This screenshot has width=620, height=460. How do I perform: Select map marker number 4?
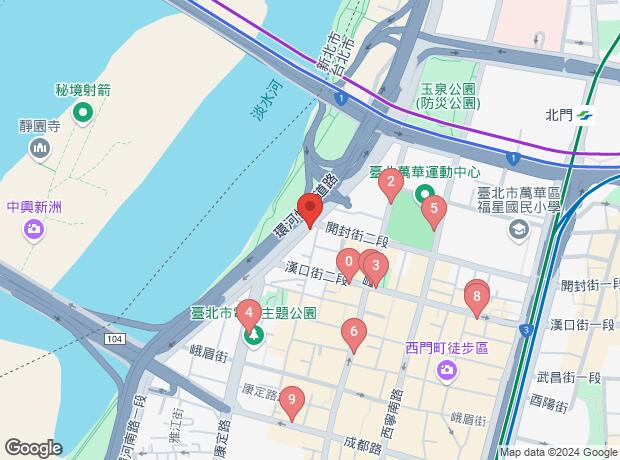point(248,312)
